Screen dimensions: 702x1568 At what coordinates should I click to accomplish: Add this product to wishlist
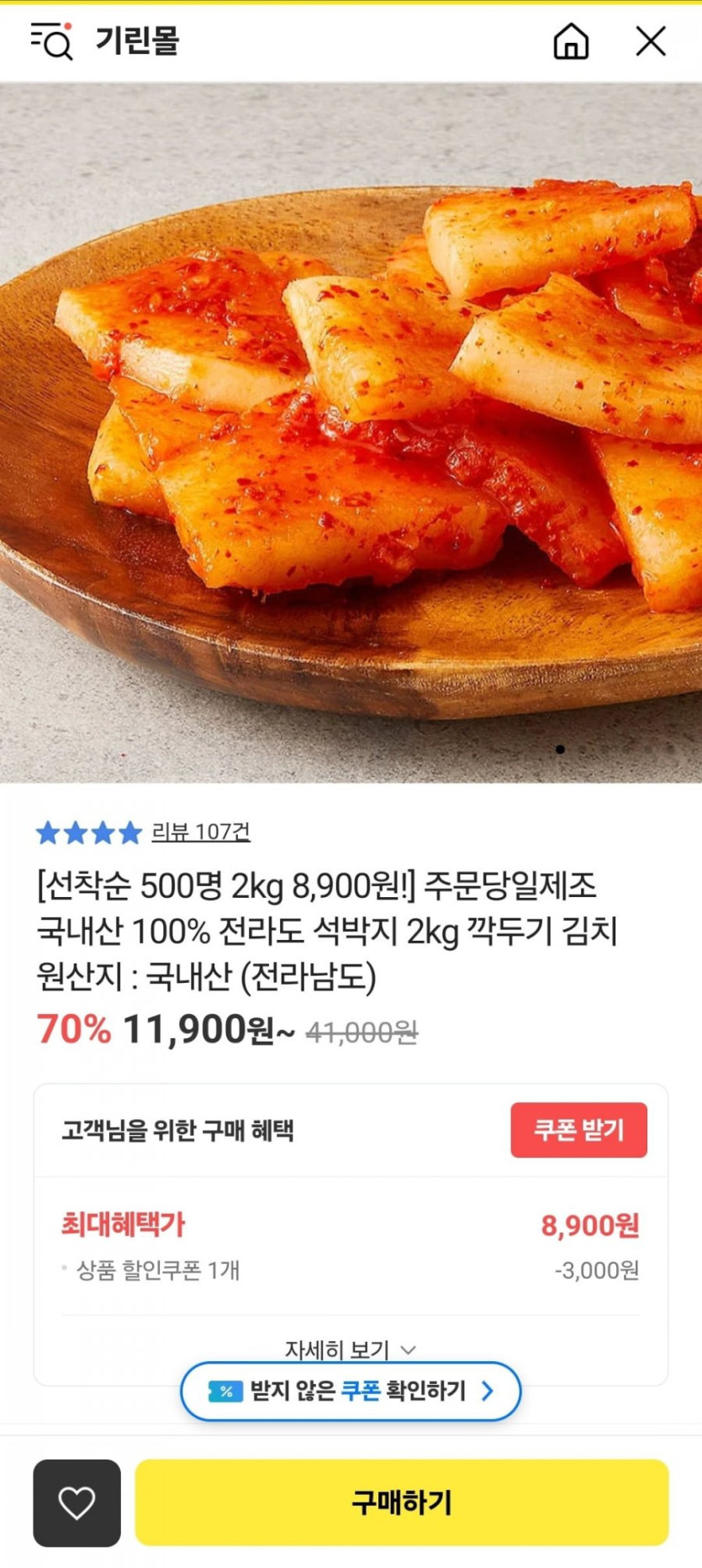coord(77,1502)
